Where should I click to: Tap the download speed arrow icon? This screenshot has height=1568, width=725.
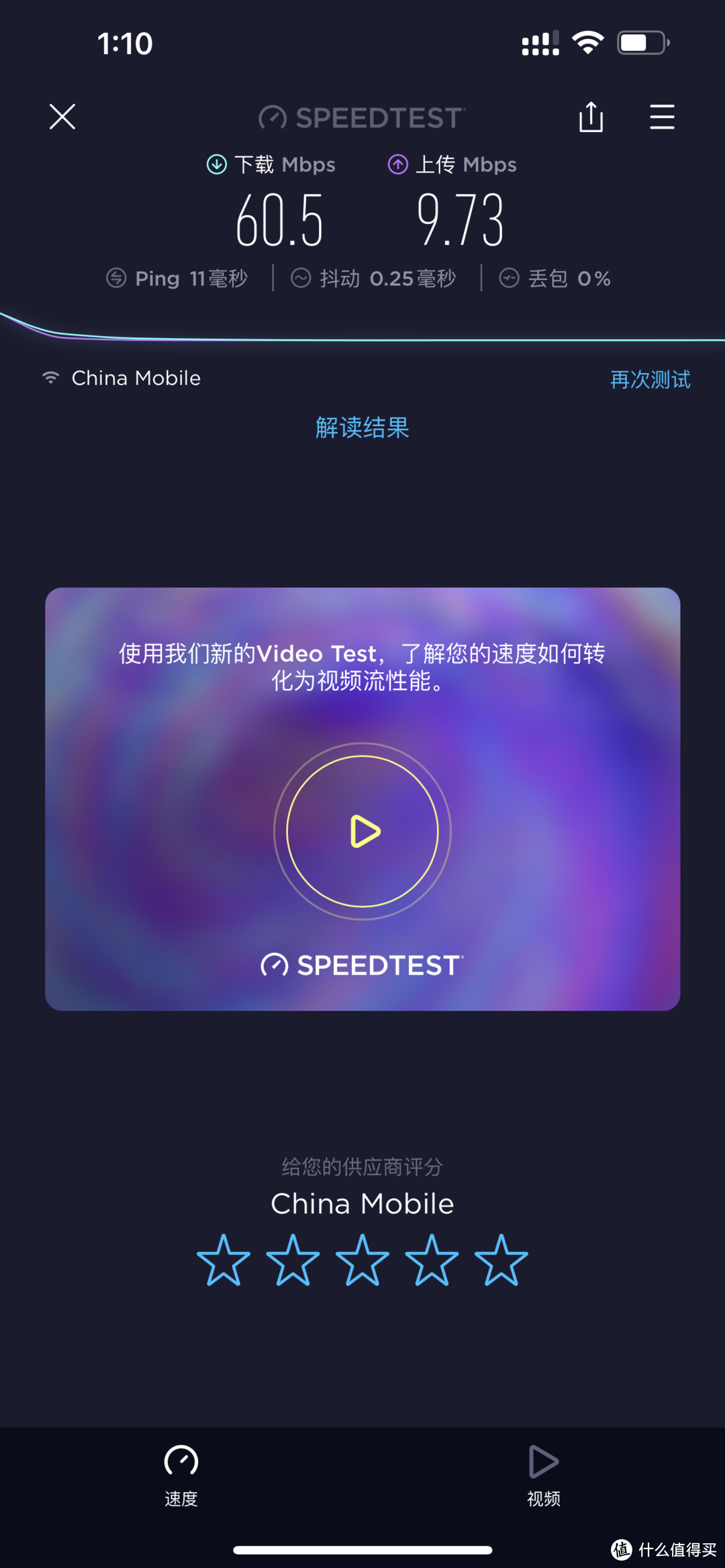click(215, 163)
